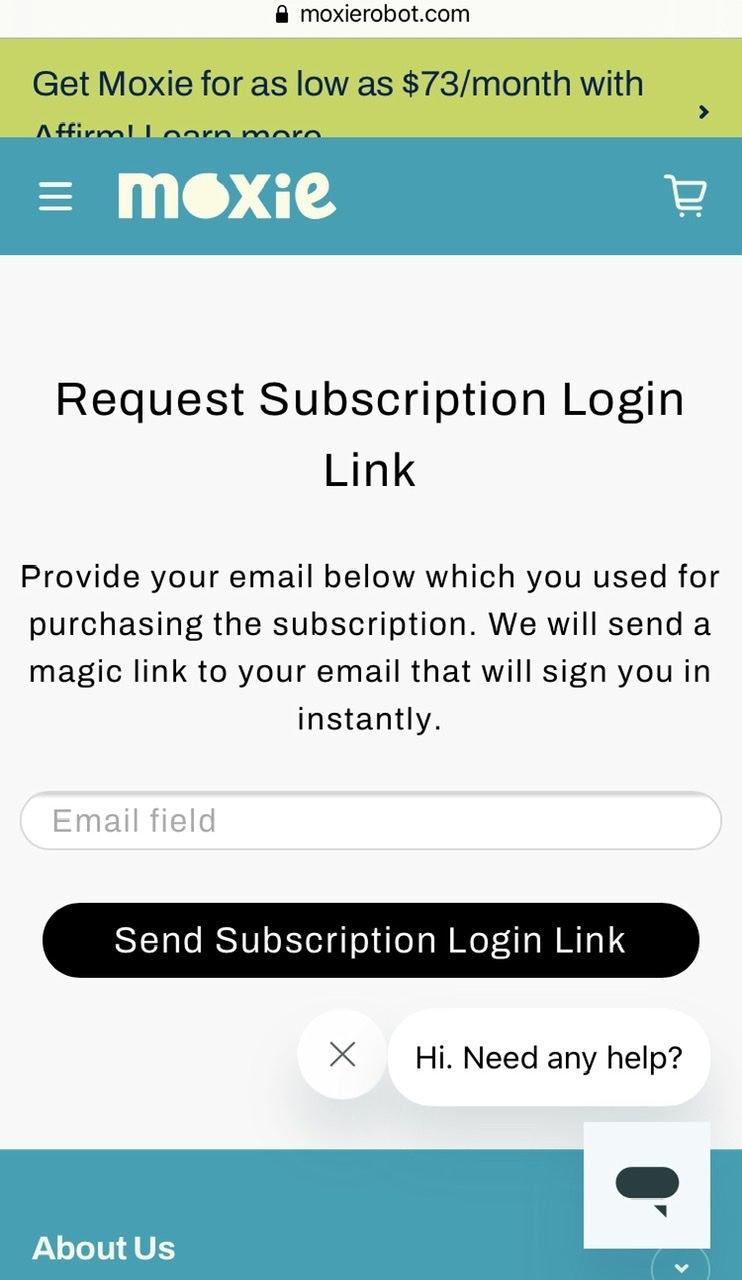742x1280 pixels.
Task: Open the 'Hi. Need any help?' message
Action: tap(548, 1057)
